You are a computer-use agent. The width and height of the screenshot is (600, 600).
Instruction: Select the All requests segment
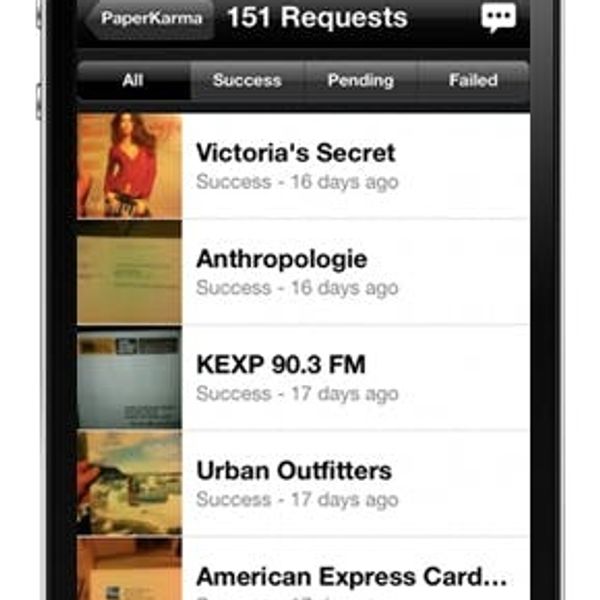[x=133, y=81]
